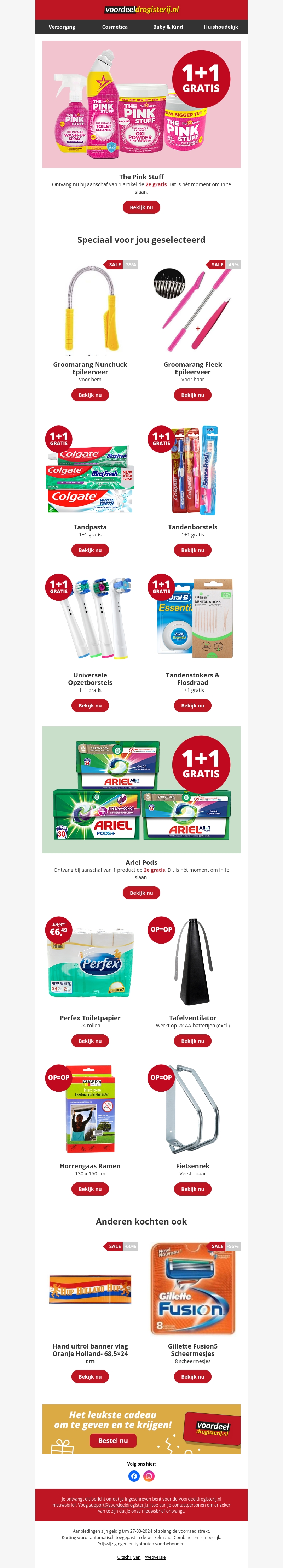View the Groomarang Nunchuck Epileerveer offer
Image resolution: width=283 pixels, height=1568 pixels.
coord(90,395)
